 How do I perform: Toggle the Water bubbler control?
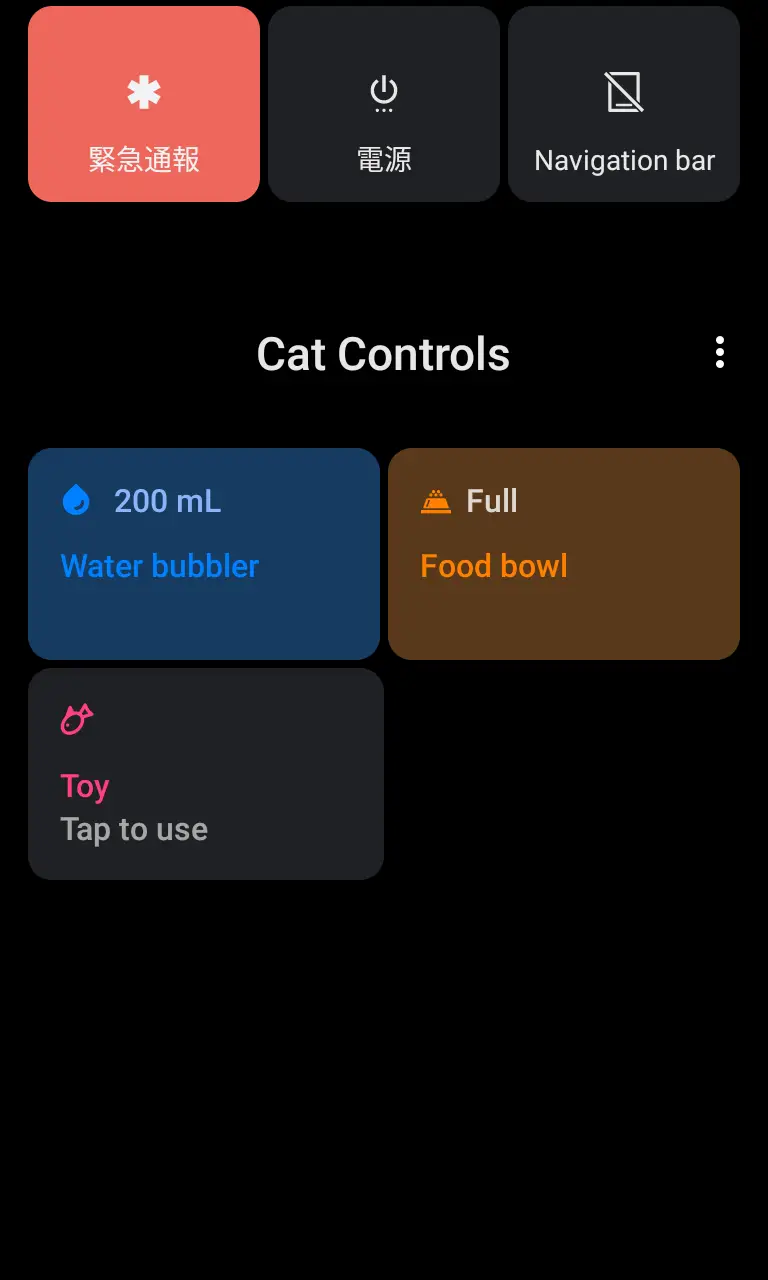click(204, 554)
